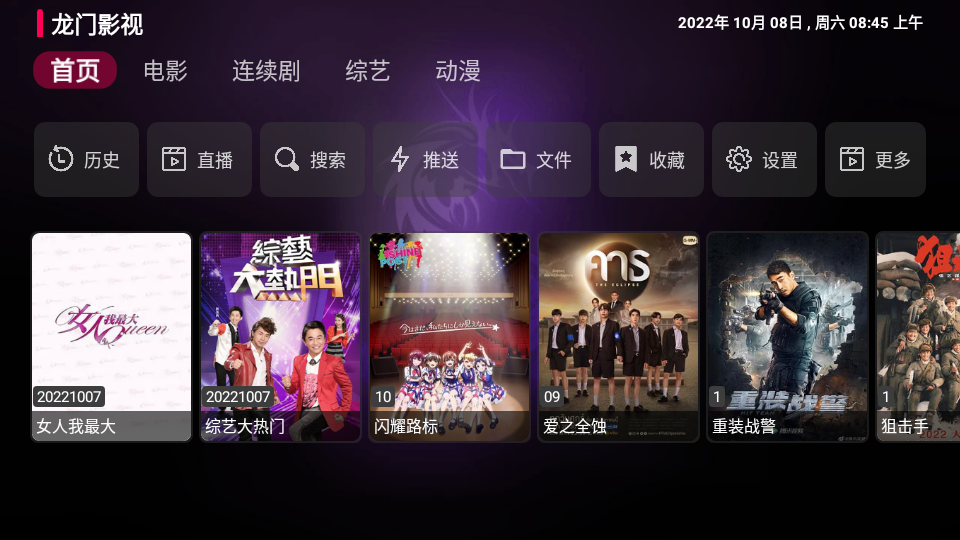
Task: Open the 推送 push feature
Action: (425, 160)
